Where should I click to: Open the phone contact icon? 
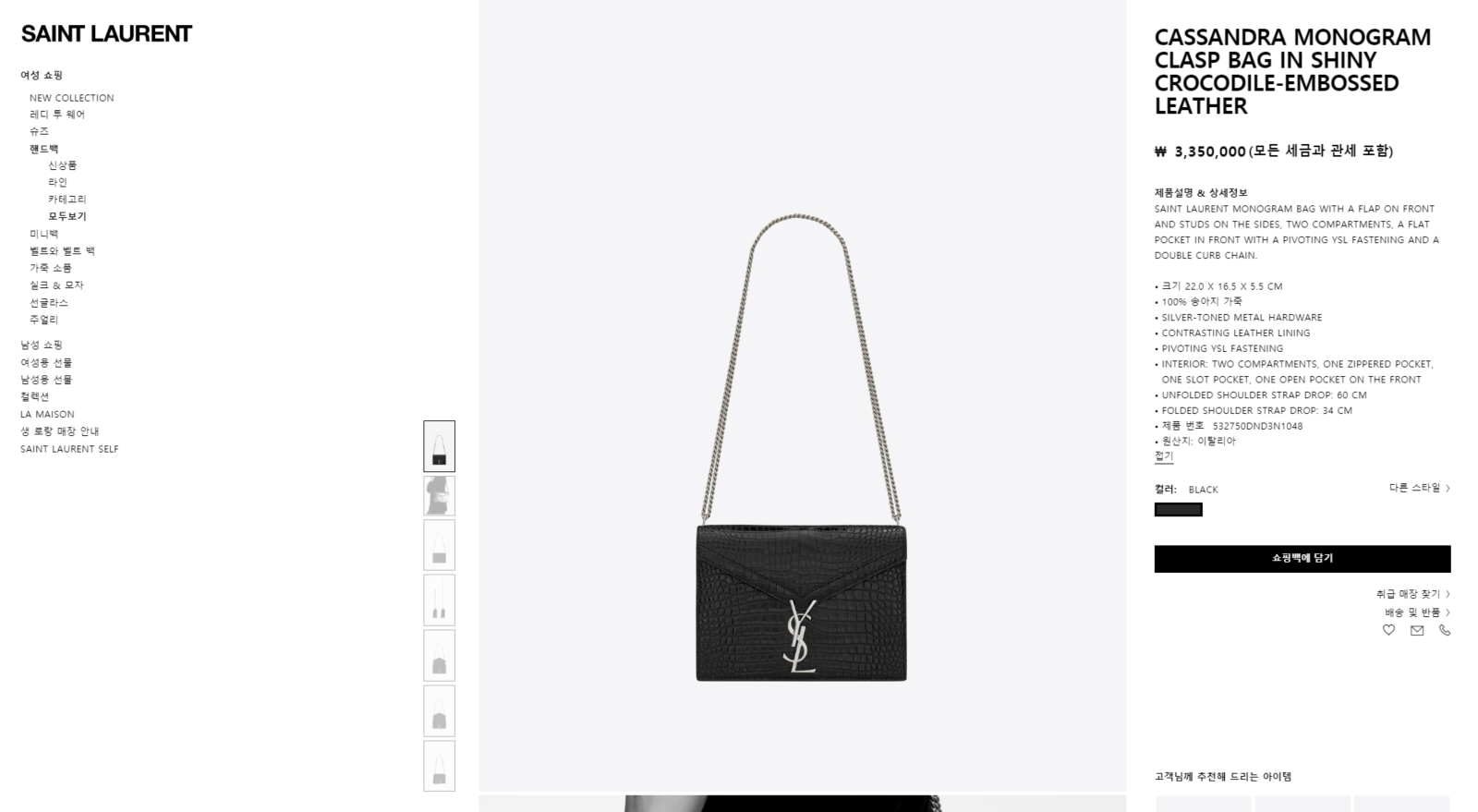(x=1445, y=630)
